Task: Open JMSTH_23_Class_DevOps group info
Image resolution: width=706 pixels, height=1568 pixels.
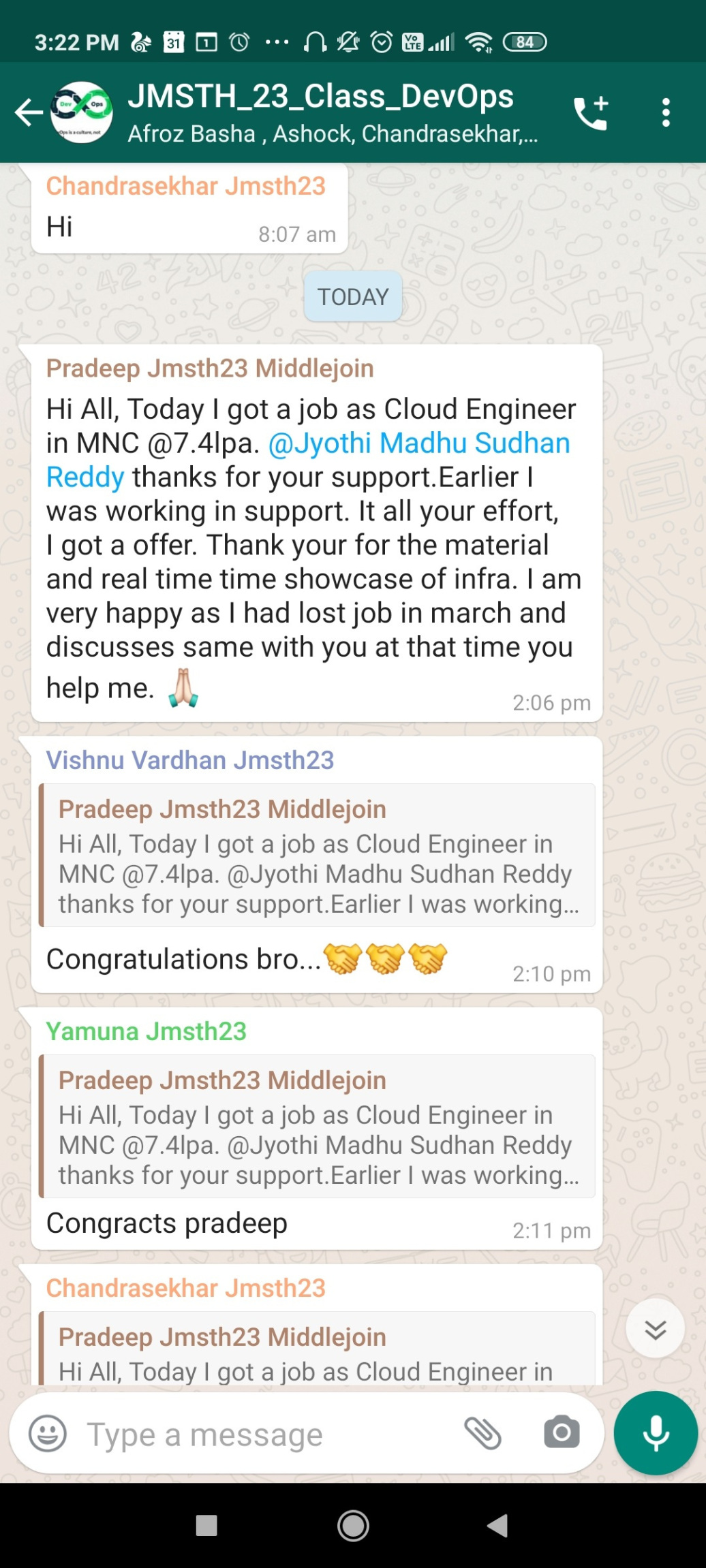Action: pyautogui.click(x=320, y=112)
